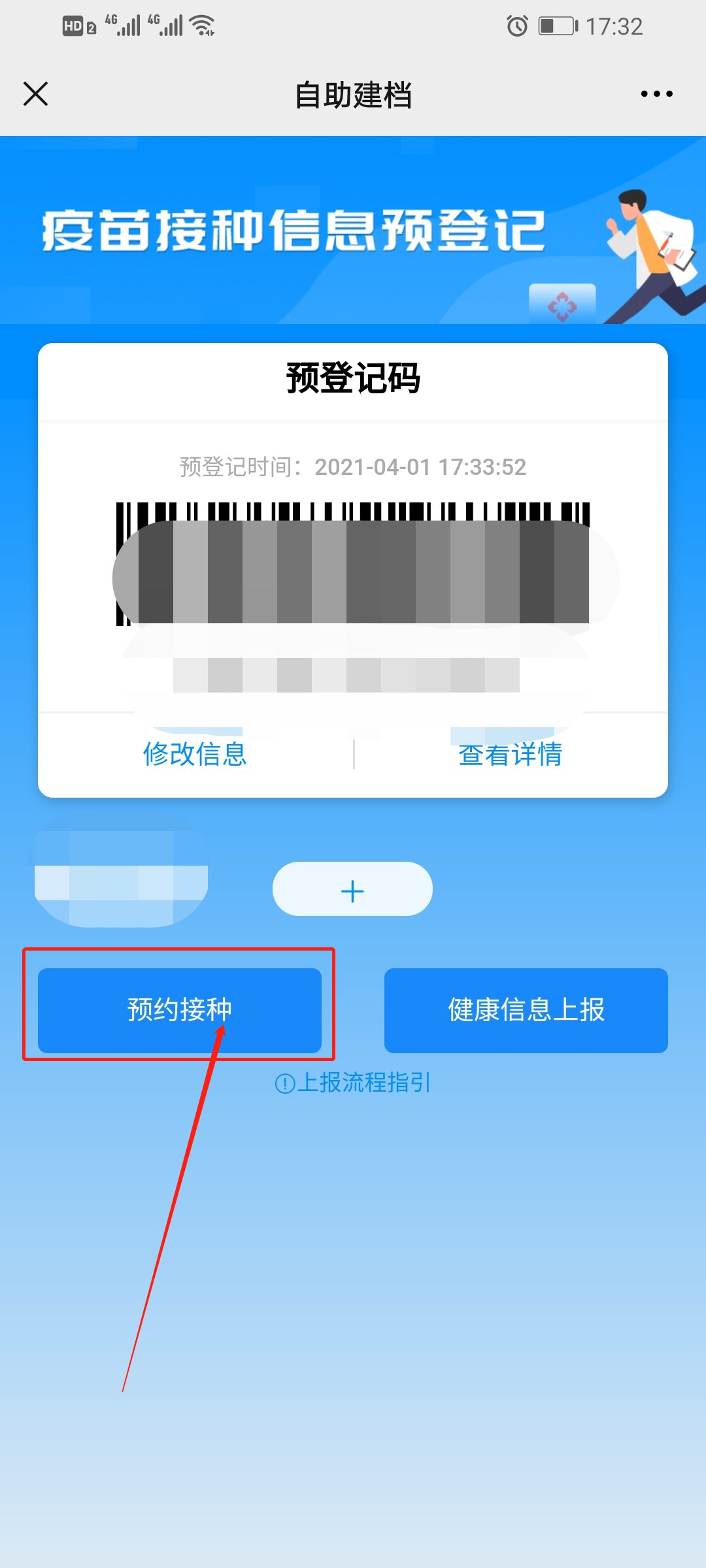Open 健康信息上报 health report
The width and height of the screenshot is (706, 1568).
tap(526, 1010)
